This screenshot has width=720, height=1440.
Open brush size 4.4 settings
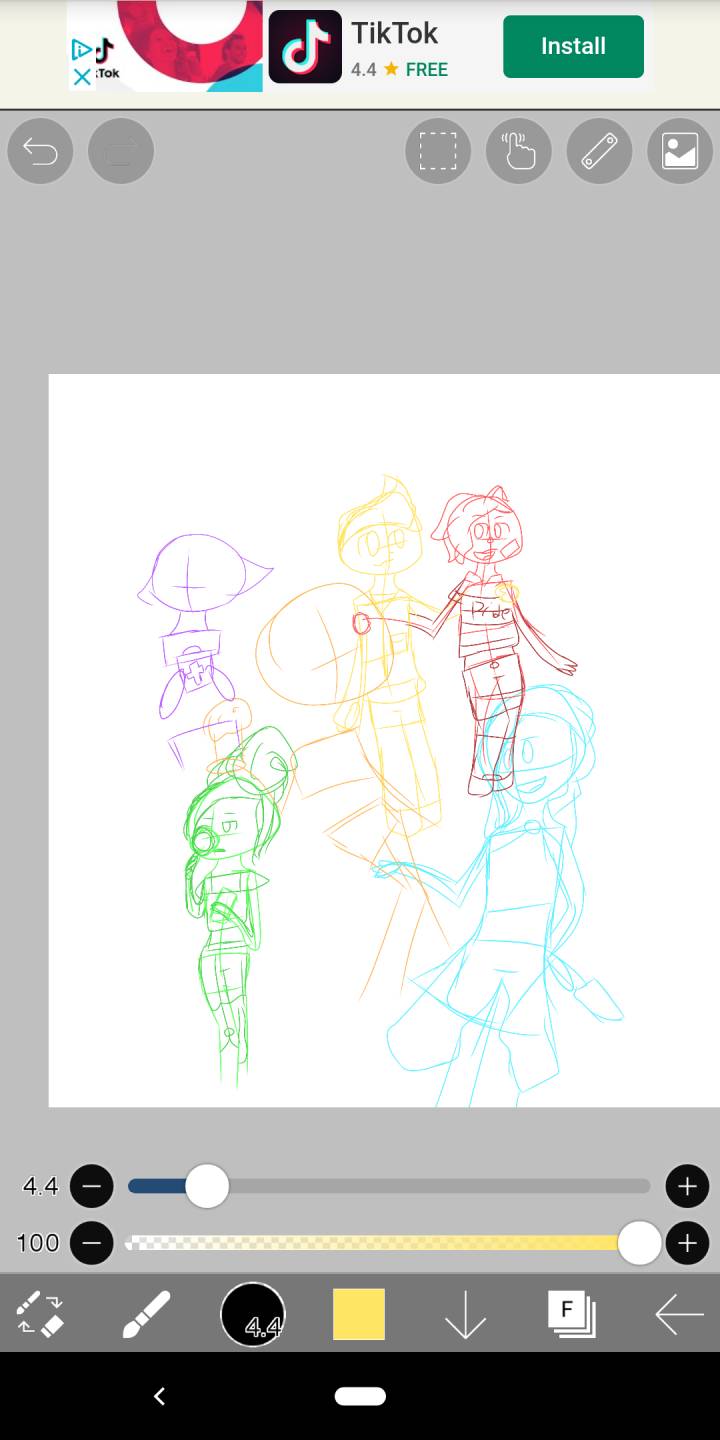[253, 1314]
